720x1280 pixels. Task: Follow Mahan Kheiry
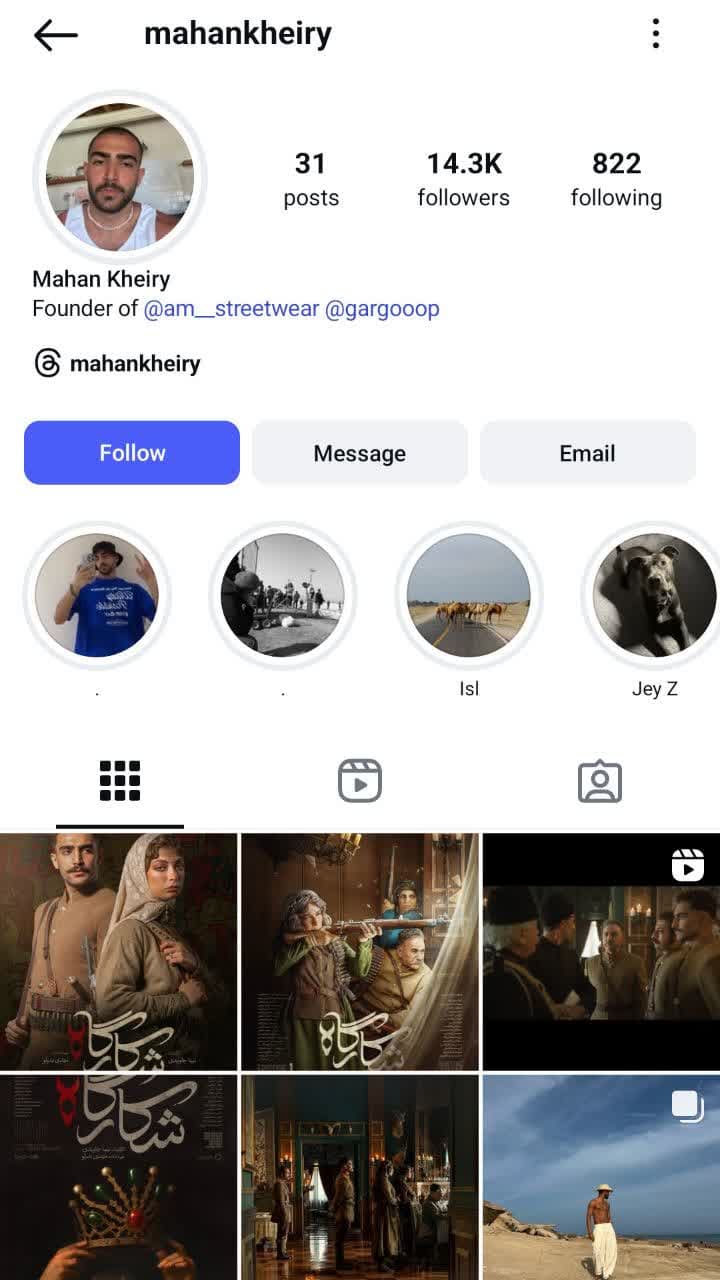[132, 453]
